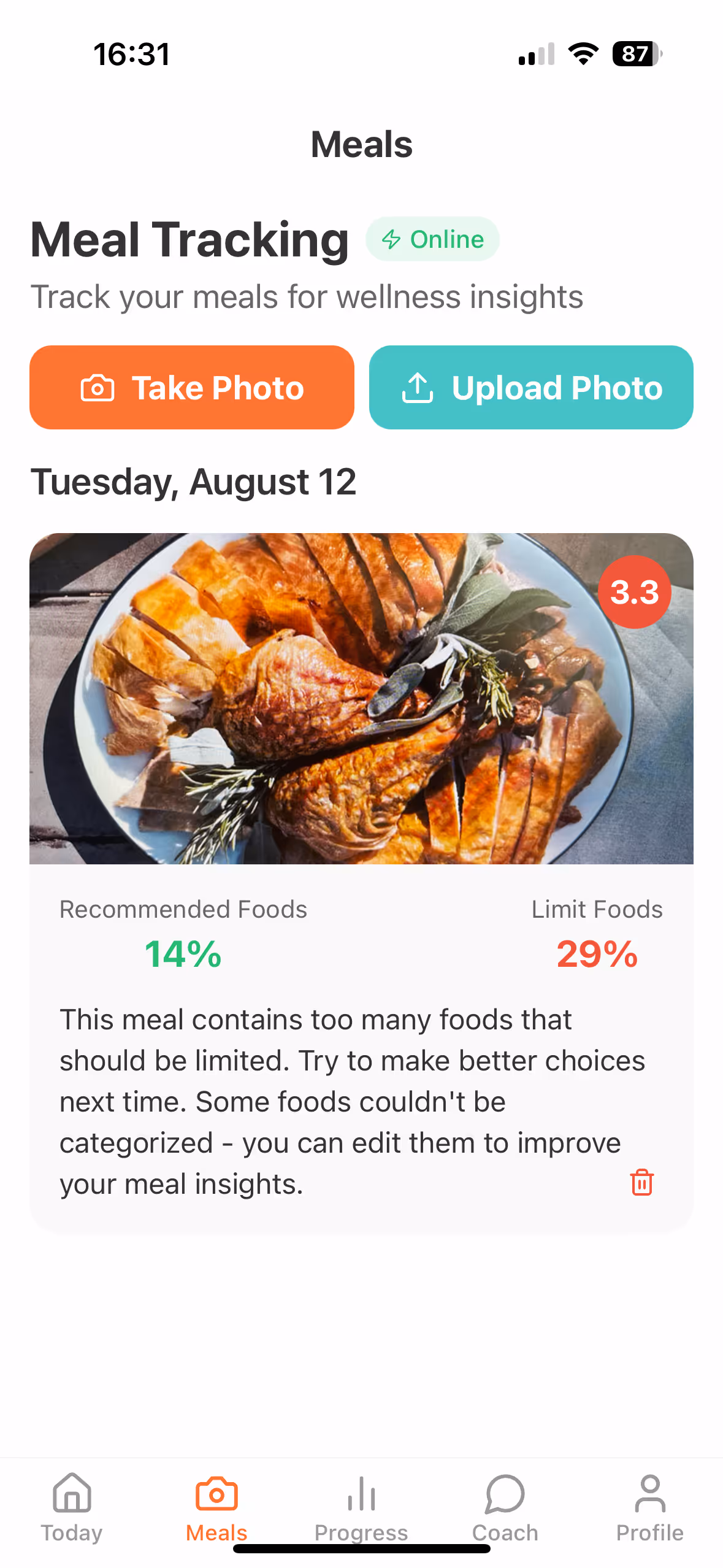This screenshot has width=723, height=1568.
Task: Tap the Online status indicator
Action: pos(432,239)
